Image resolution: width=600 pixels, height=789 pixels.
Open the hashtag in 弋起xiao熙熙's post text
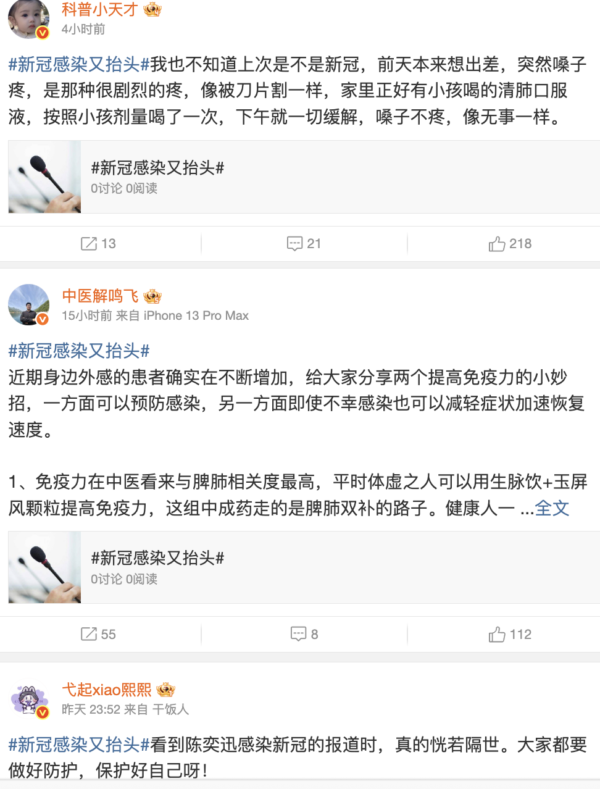78,744
